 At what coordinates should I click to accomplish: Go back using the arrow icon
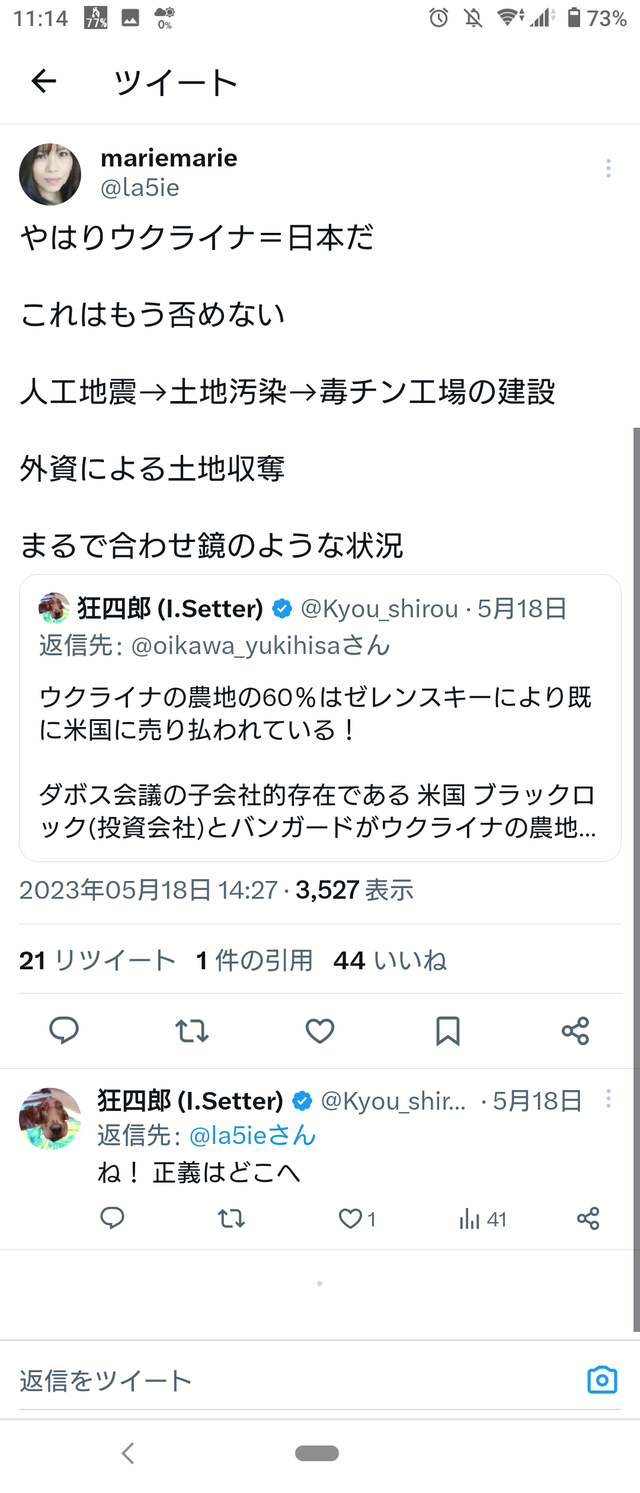(x=44, y=82)
